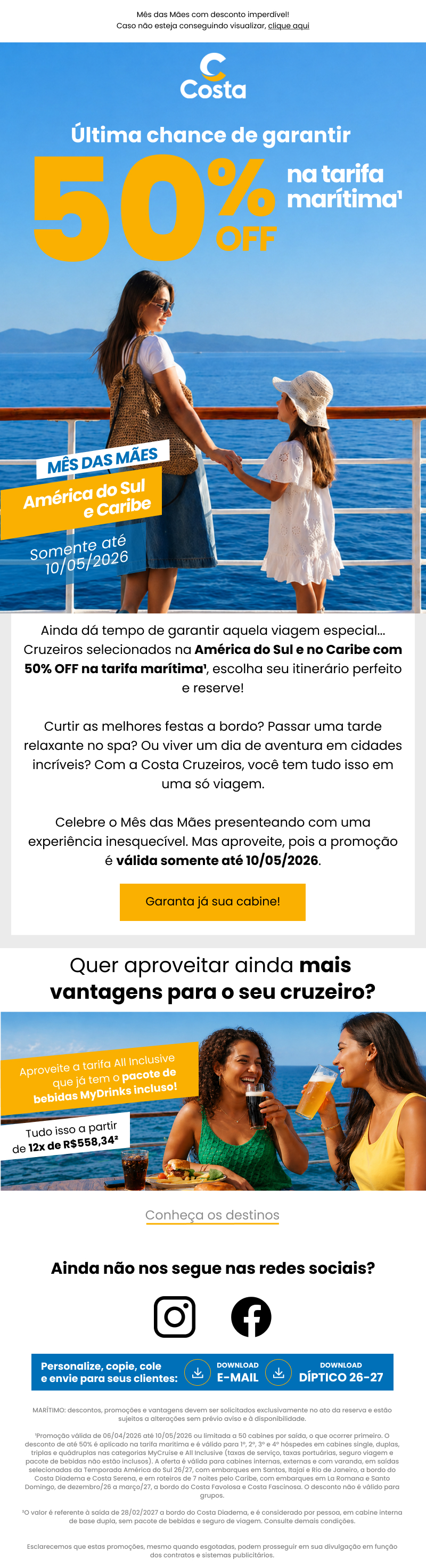Tap the 'clique aqui' link

[x=289, y=26]
